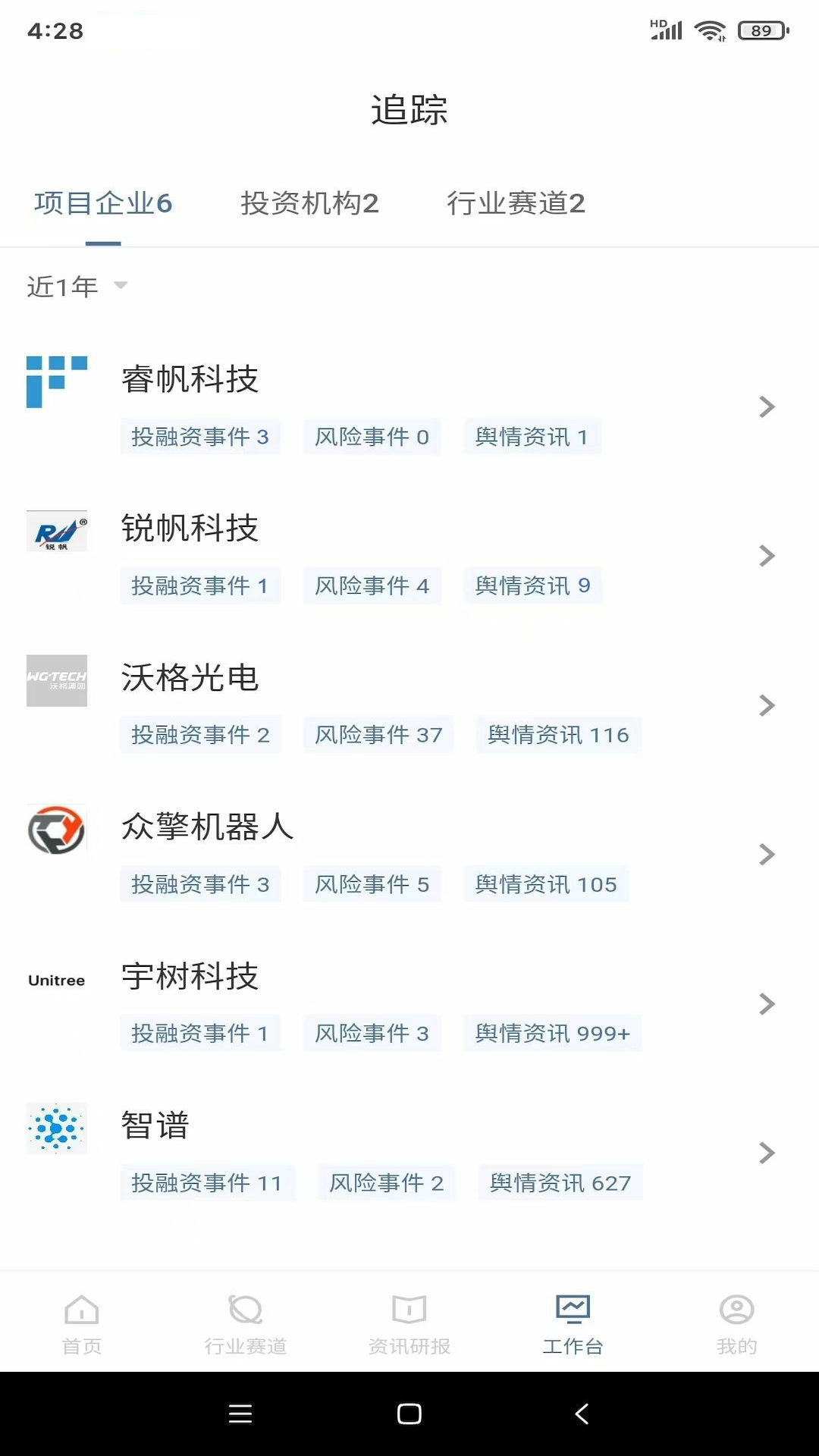Screen dimensions: 819x1456
Task: Open the 近1年 time range dropdown
Action: 76,287
